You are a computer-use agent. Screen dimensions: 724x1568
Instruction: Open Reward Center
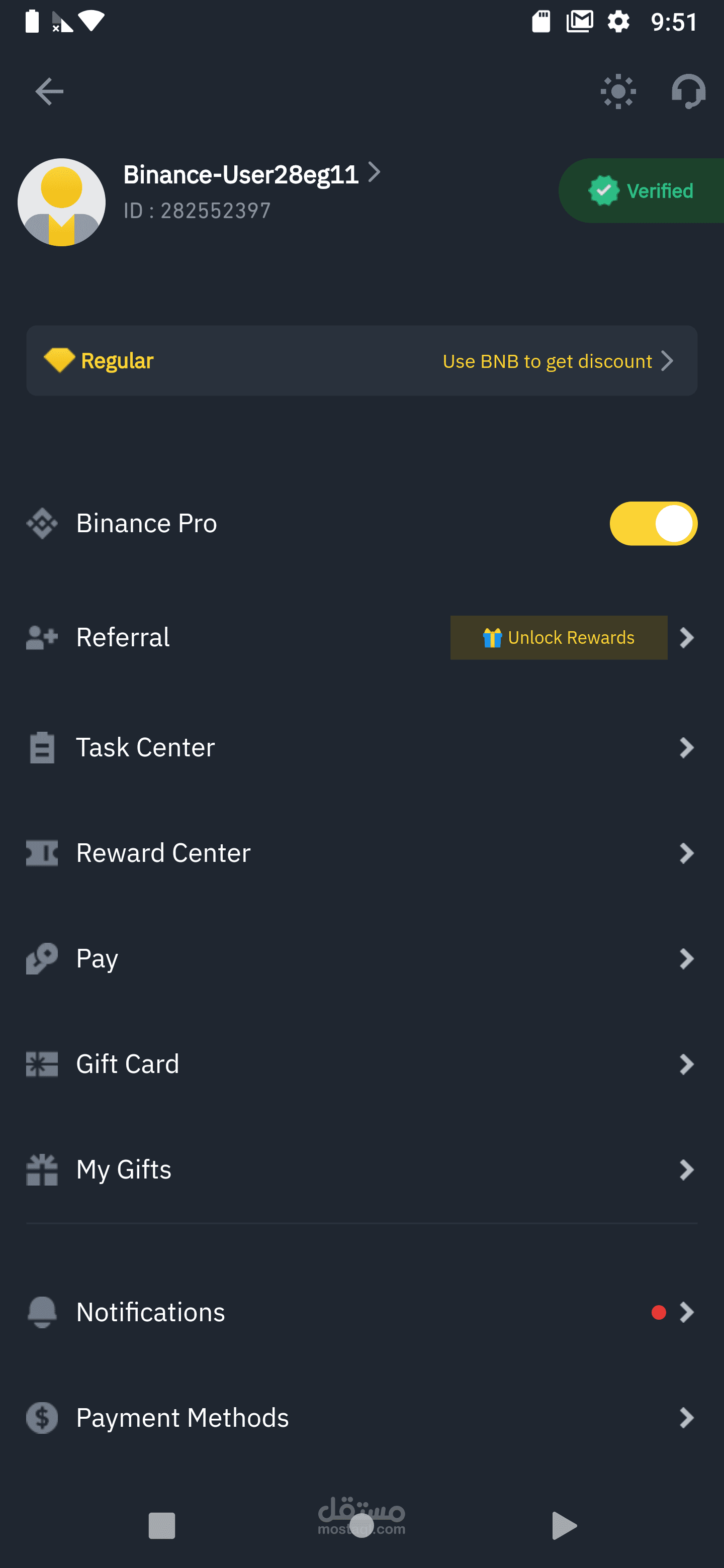[361, 853]
